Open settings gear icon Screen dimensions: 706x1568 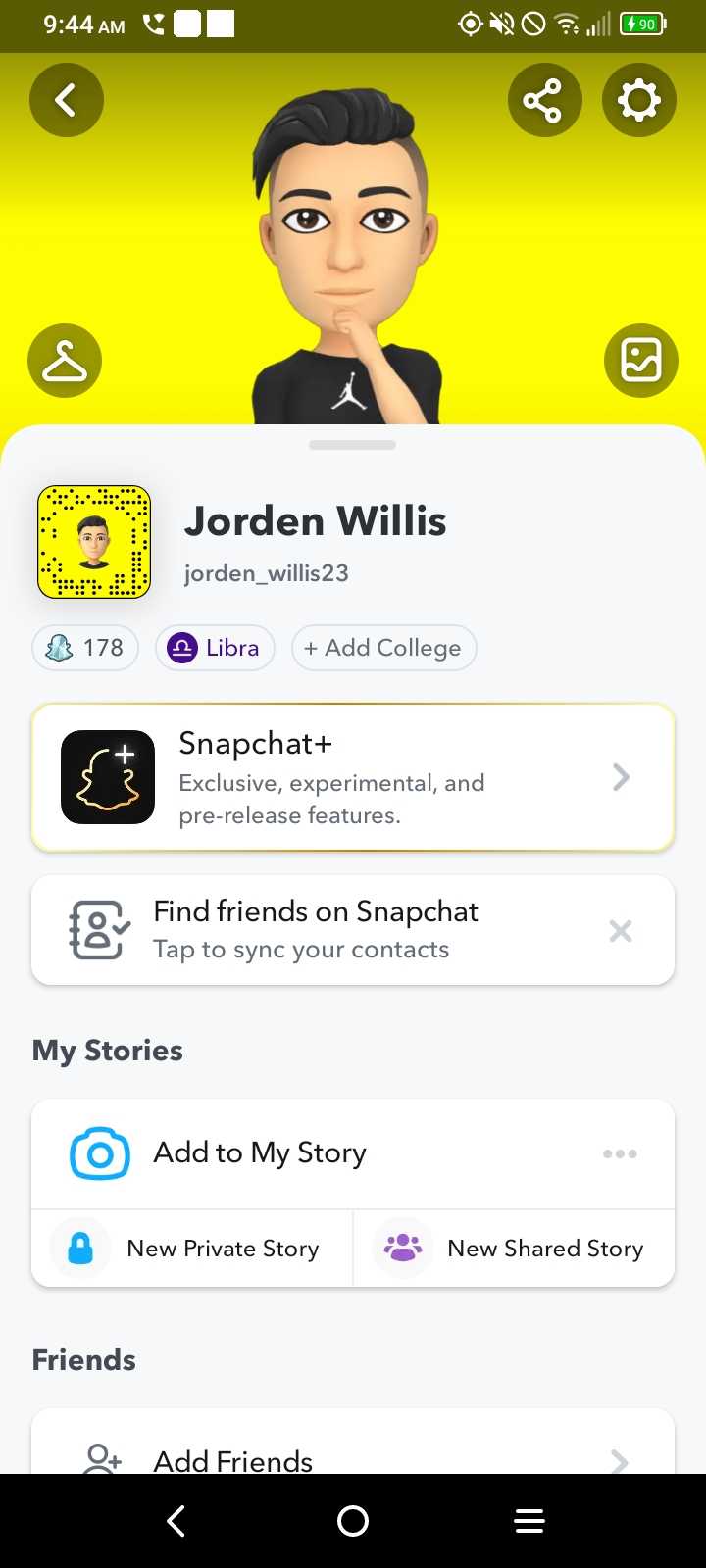pos(638,100)
